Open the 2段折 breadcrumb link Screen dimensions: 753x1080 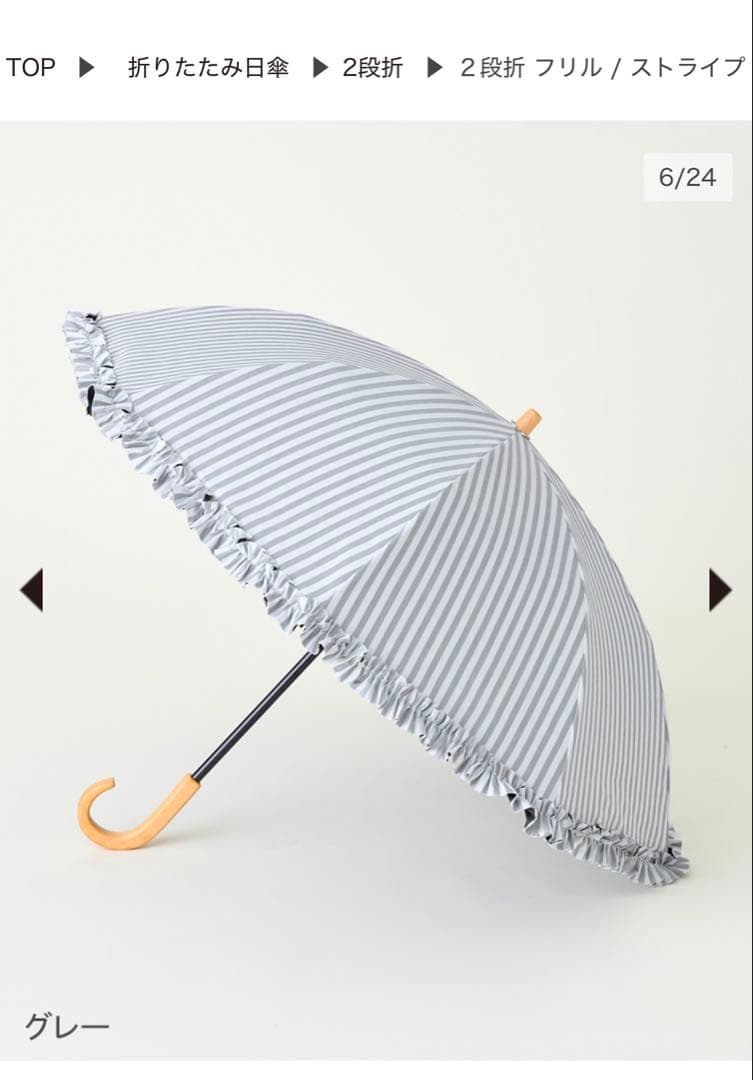(x=372, y=68)
